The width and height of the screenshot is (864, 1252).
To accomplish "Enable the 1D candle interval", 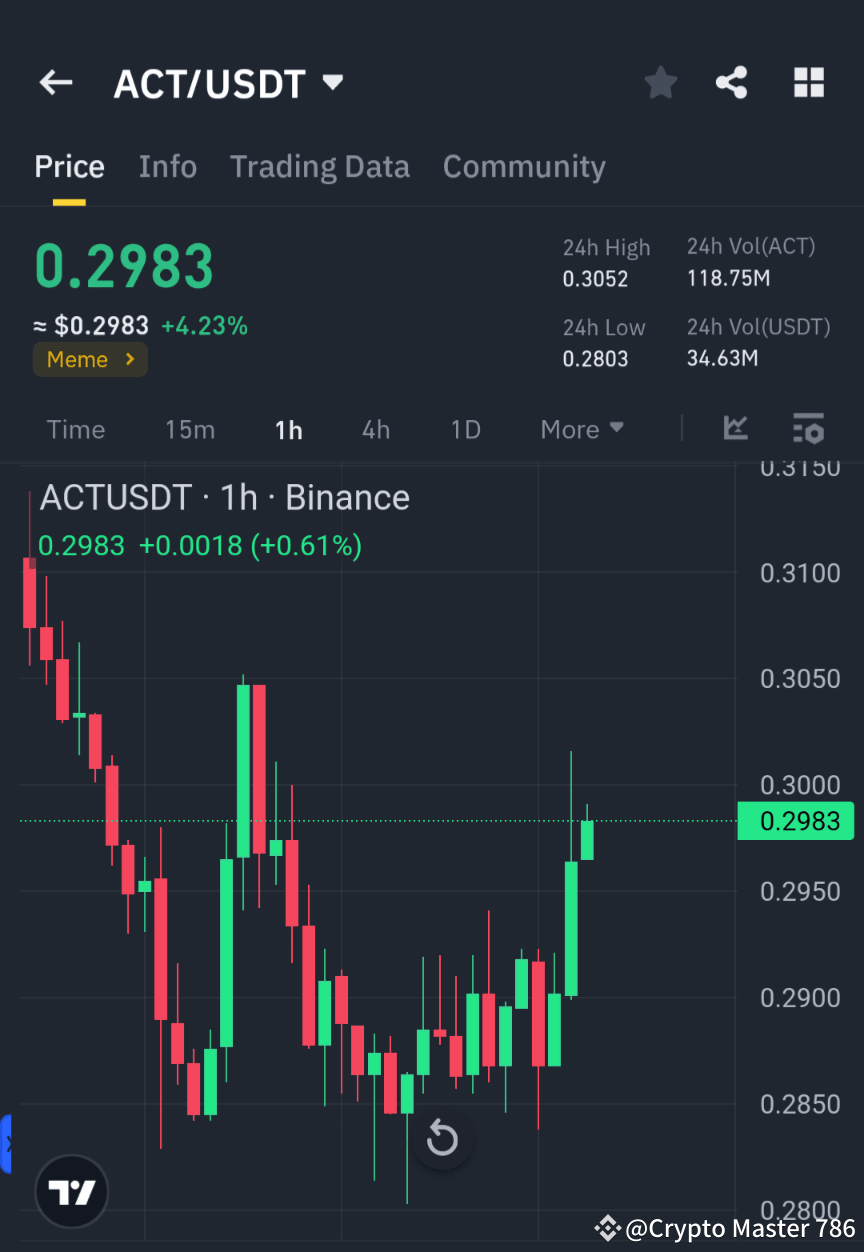I will click(465, 429).
